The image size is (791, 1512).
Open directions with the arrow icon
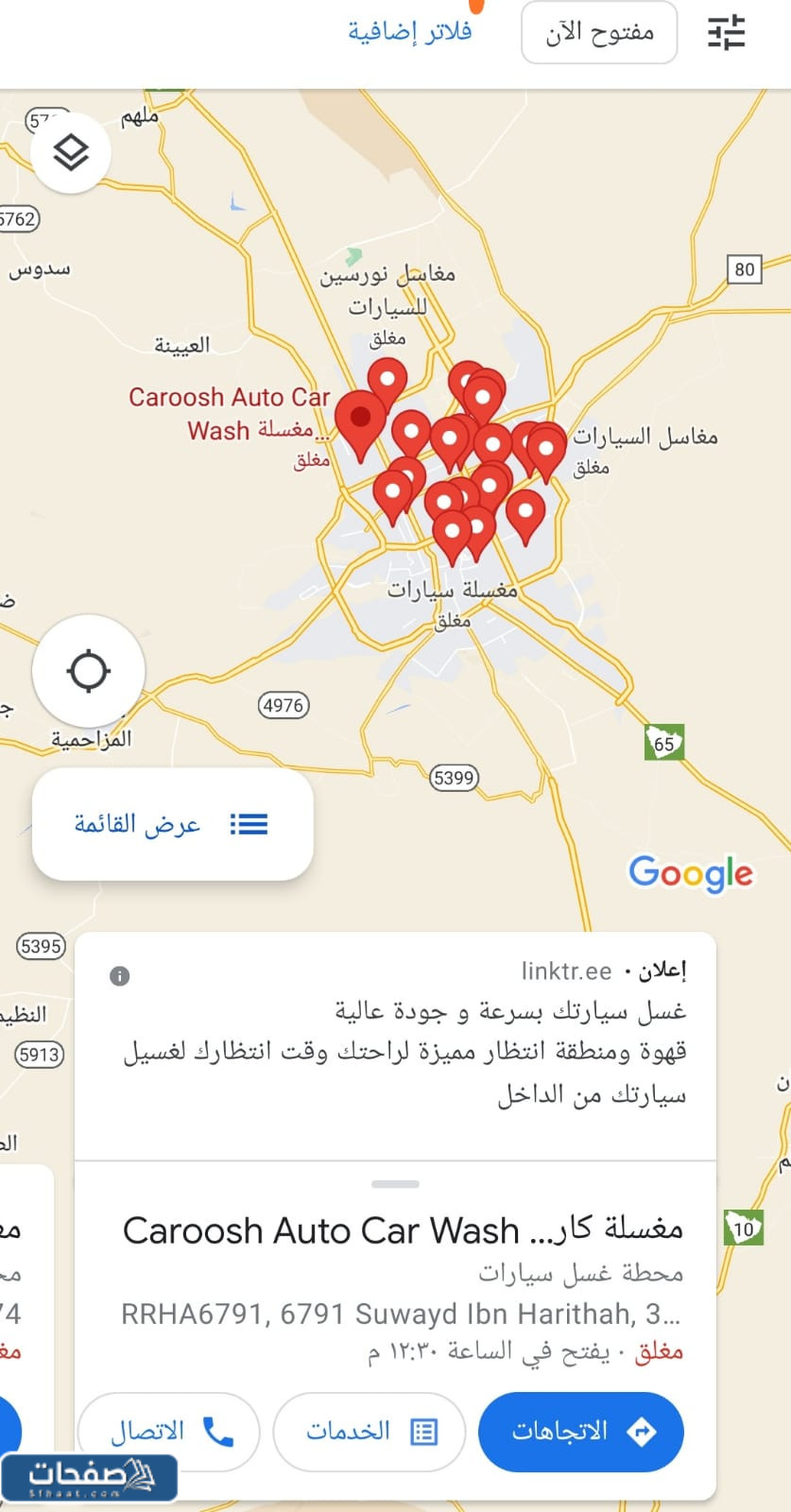(x=641, y=1432)
